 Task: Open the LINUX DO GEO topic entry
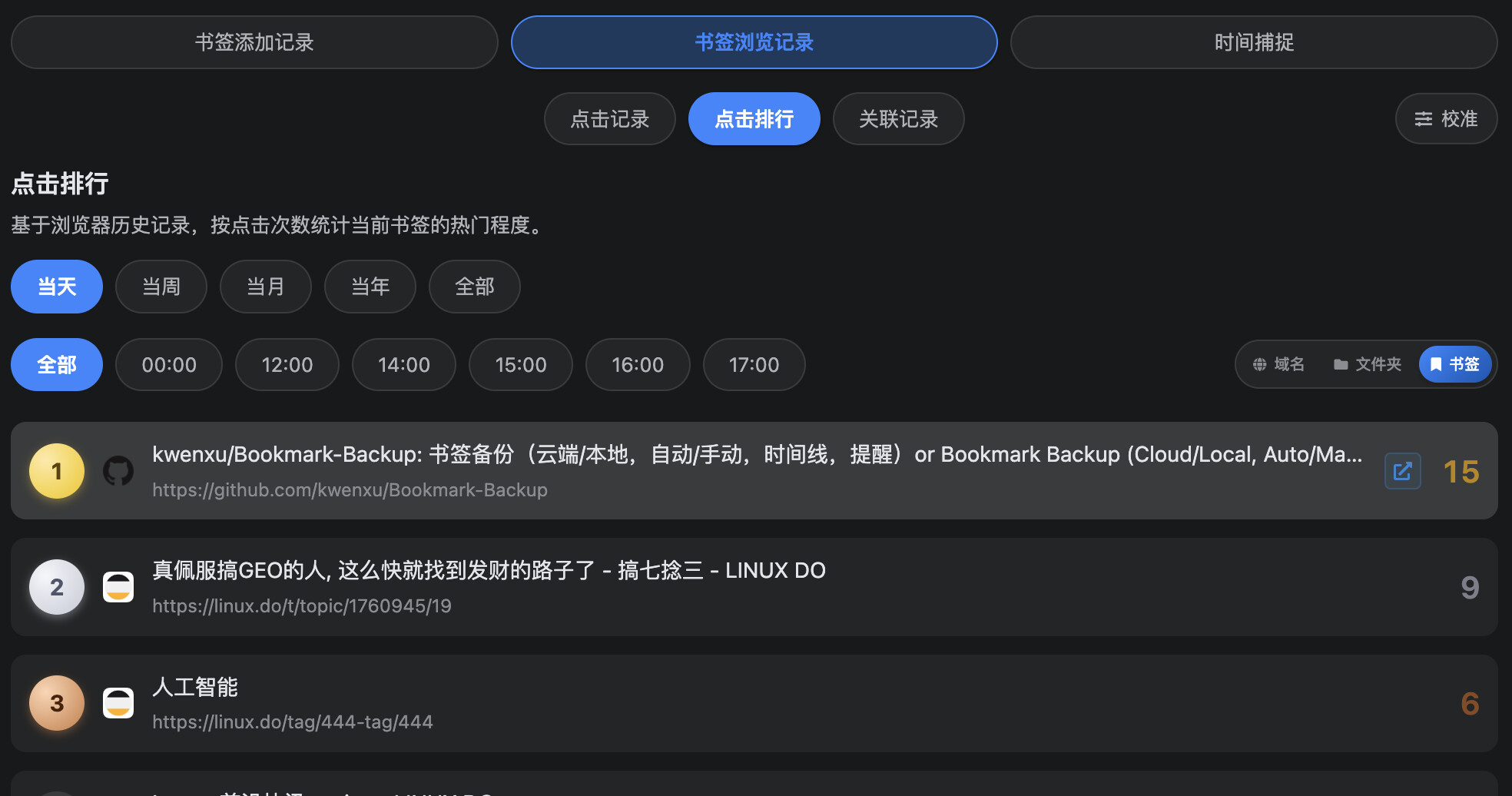point(754,587)
